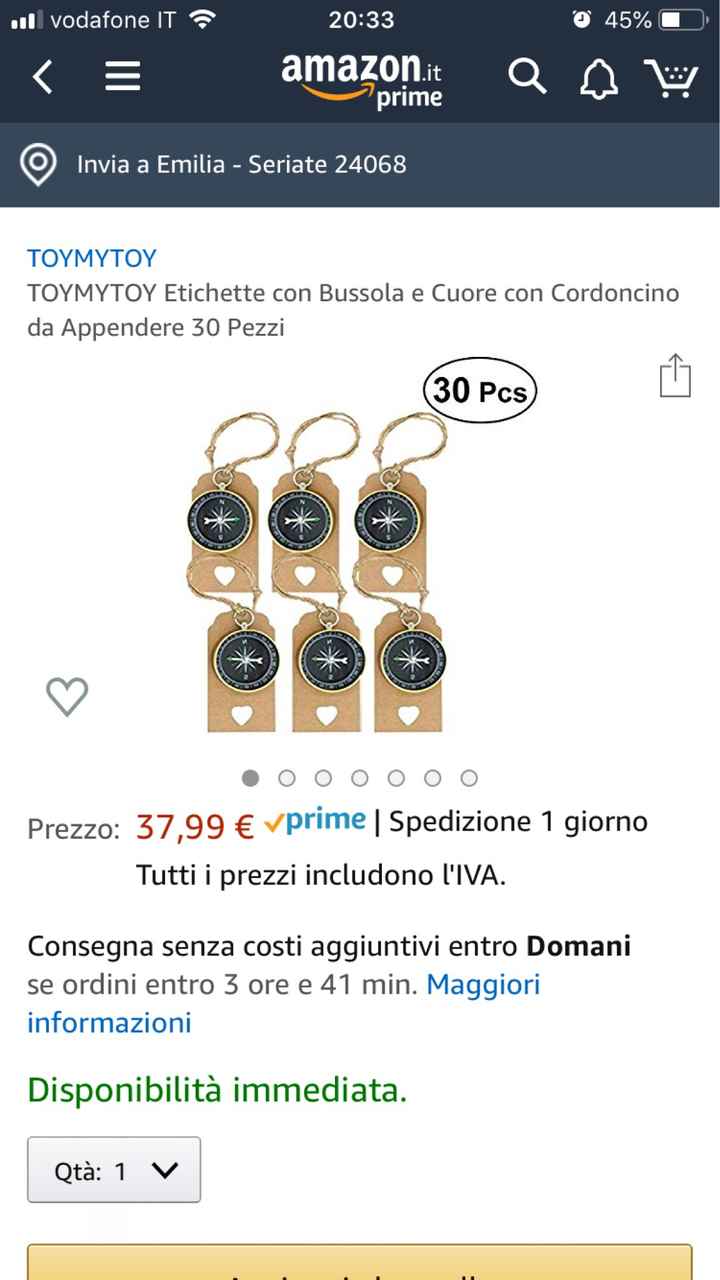This screenshot has height=1280, width=720.
Task: Open the shopping cart icon
Action: (675, 76)
